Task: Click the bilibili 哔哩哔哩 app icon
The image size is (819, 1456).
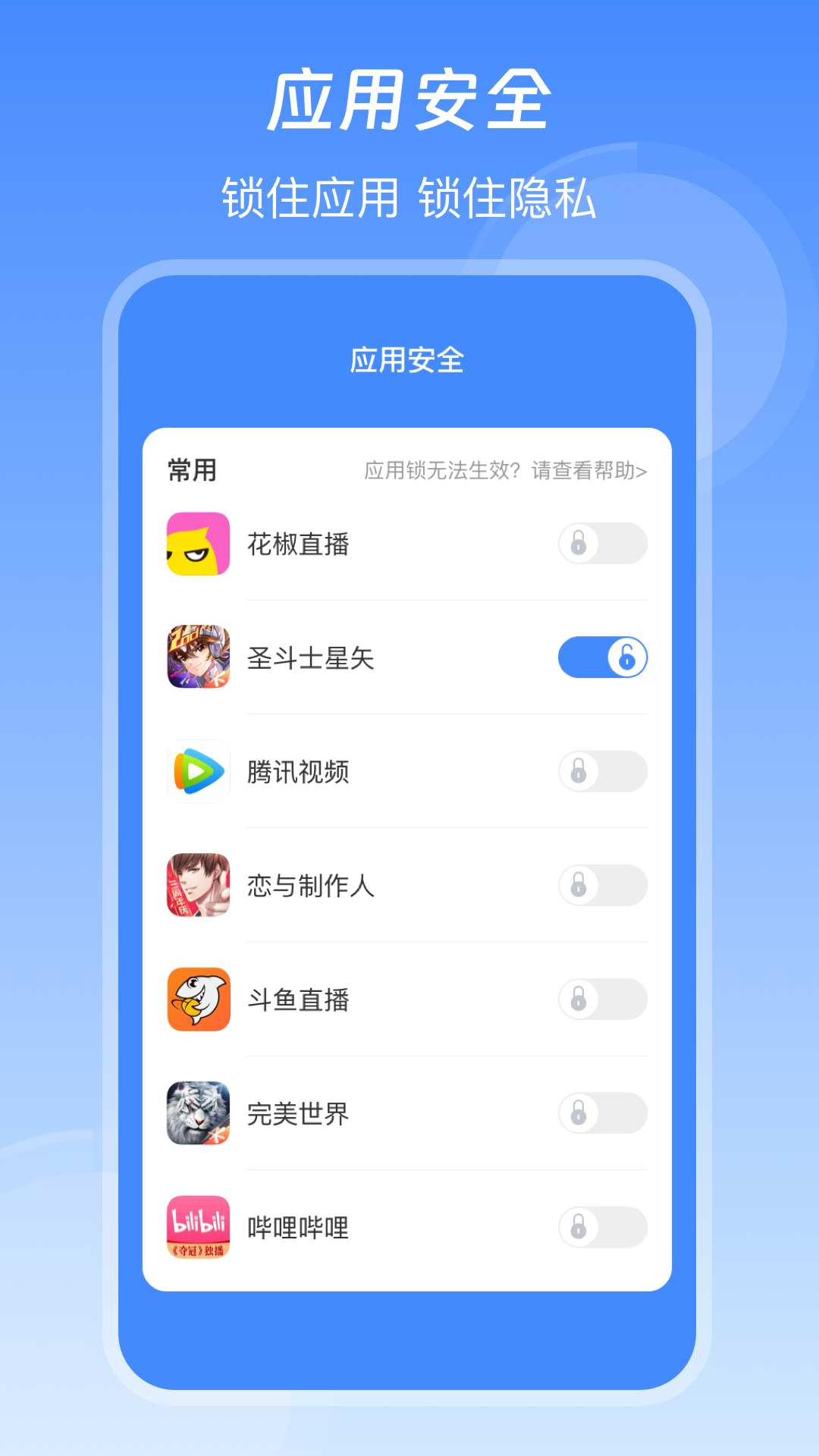Action: click(x=198, y=1227)
